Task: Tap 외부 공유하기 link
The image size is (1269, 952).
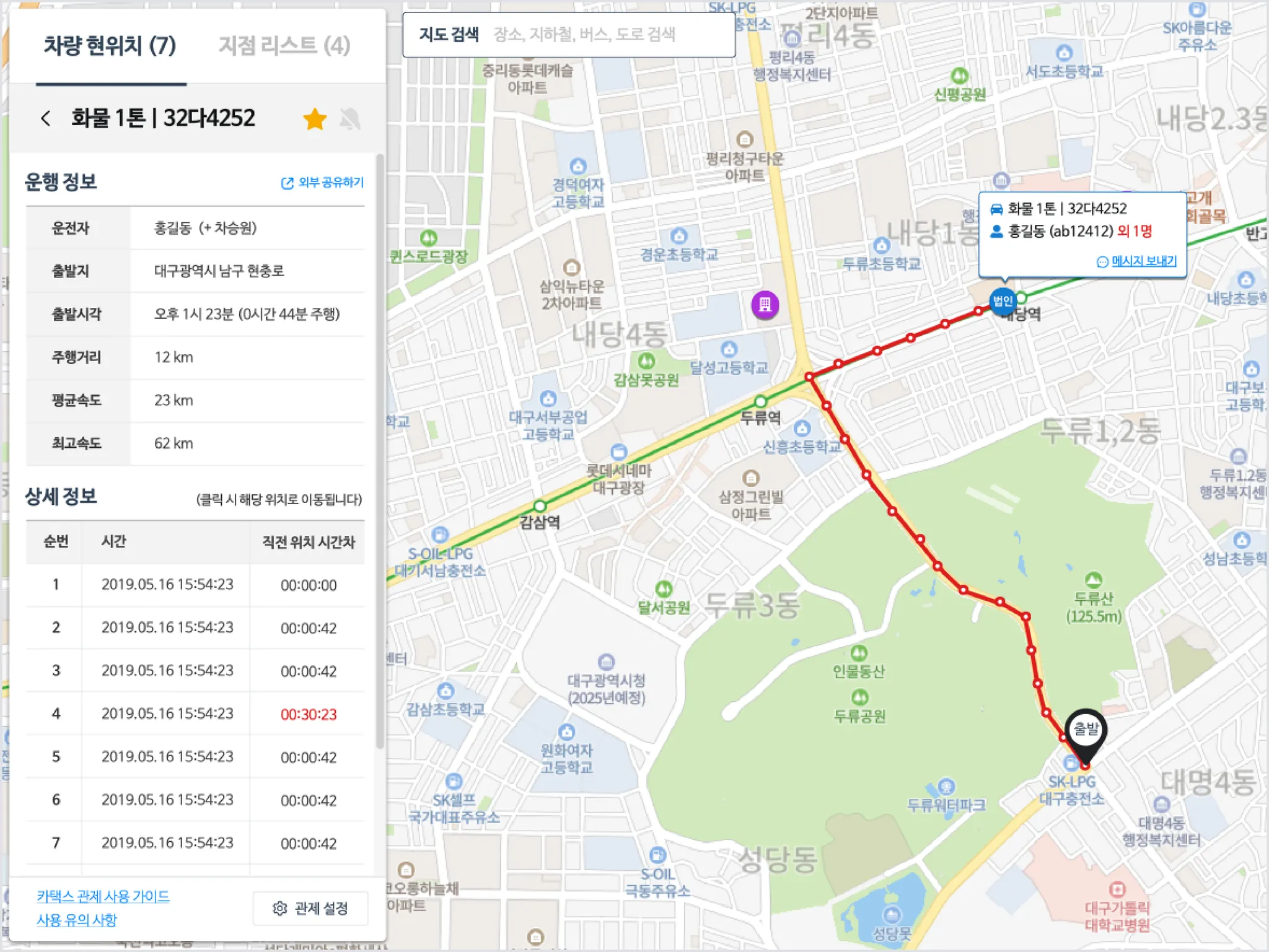Action: (323, 183)
